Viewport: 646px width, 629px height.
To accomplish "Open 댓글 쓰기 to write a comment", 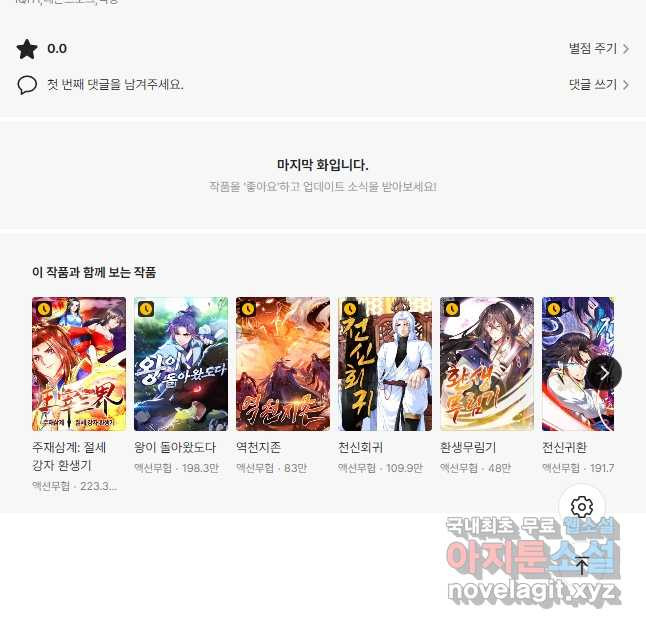I will [598, 85].
